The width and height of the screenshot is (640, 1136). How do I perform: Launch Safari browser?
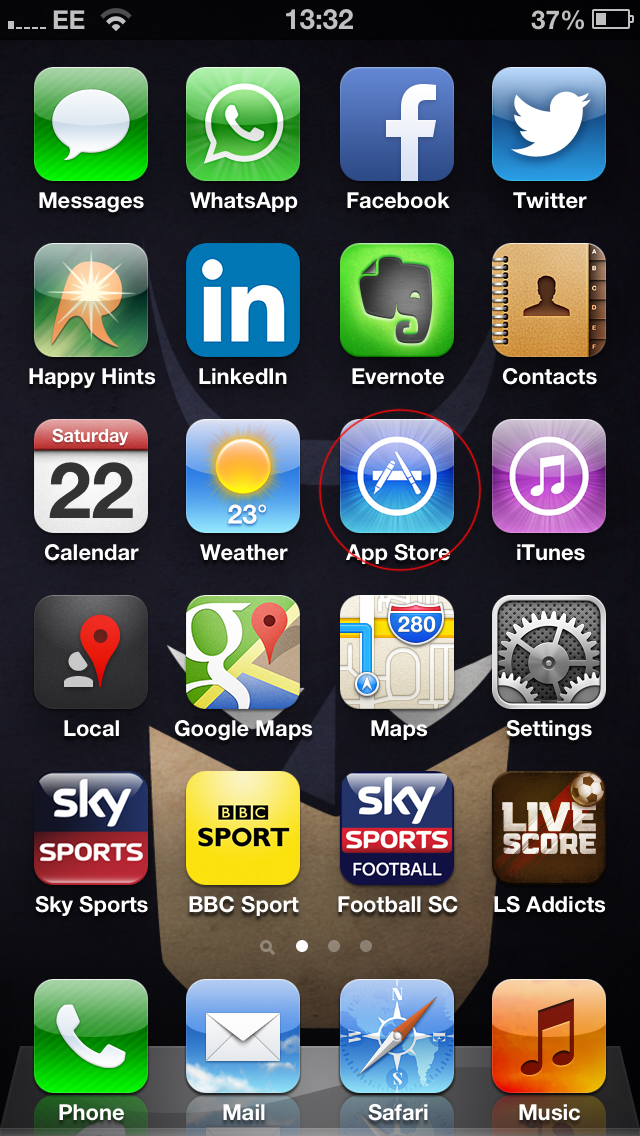click(397, 1036)
